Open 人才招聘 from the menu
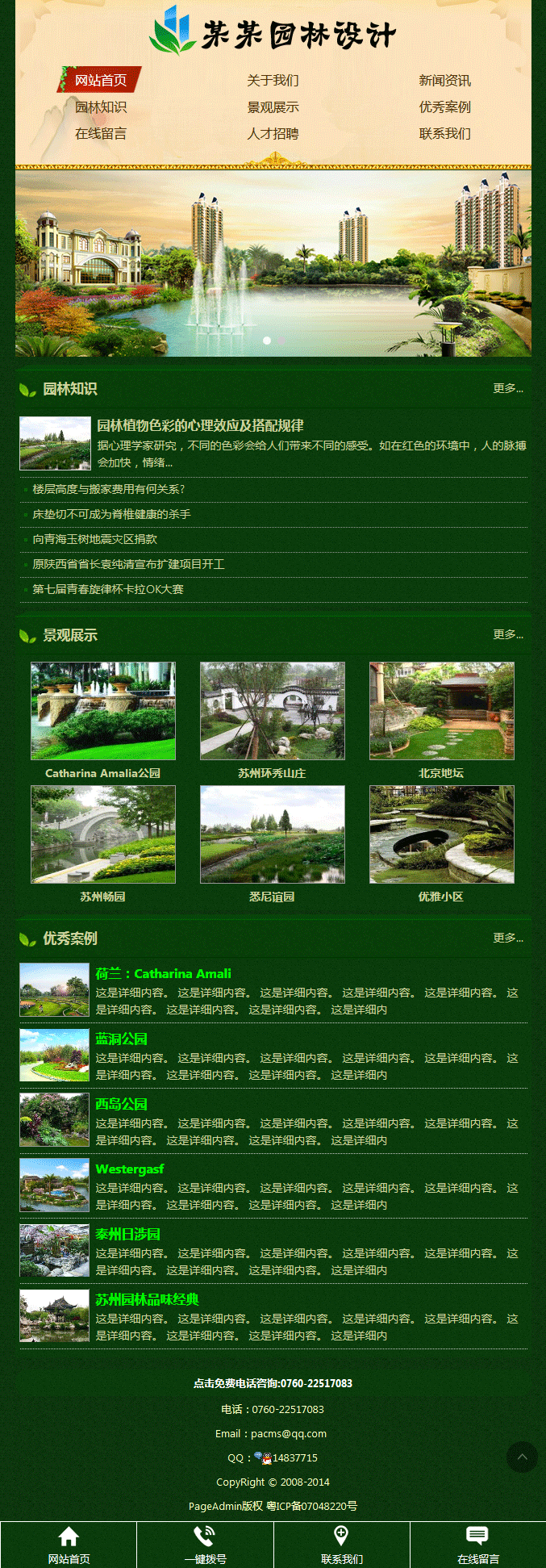 tap(273, 134)
